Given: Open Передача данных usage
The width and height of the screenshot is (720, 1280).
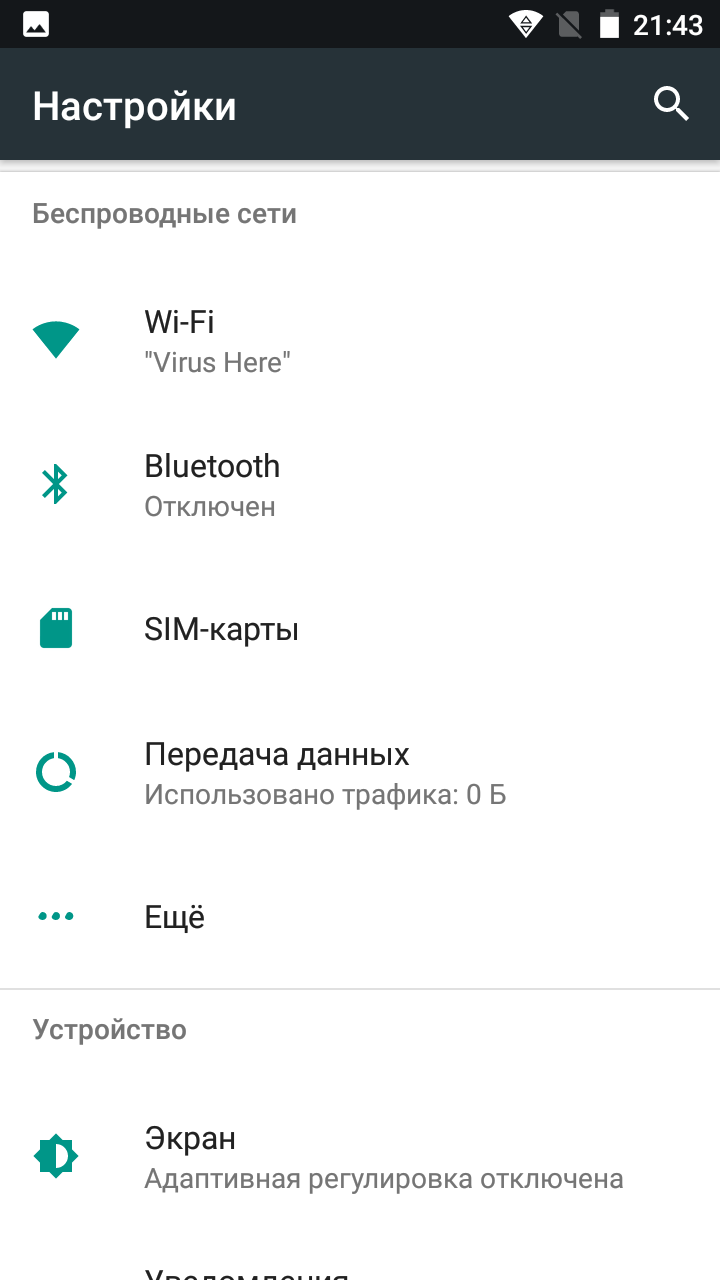Looking at the screenshot, I should 360,773.
